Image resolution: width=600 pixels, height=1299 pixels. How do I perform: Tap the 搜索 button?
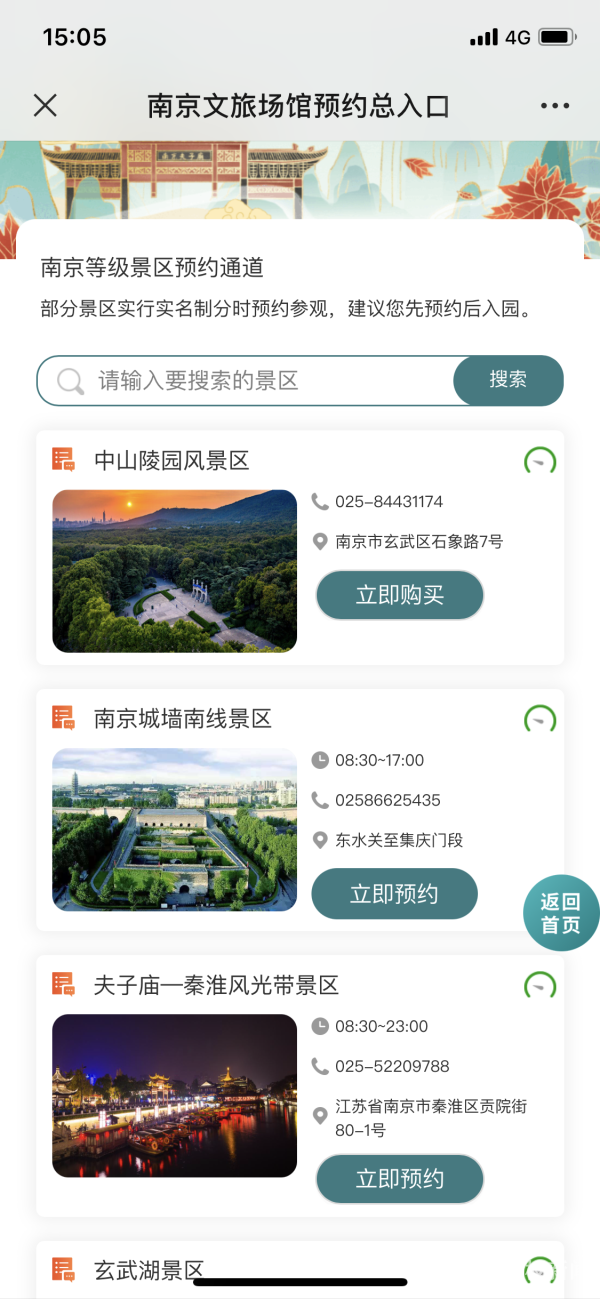click(508, 380)
